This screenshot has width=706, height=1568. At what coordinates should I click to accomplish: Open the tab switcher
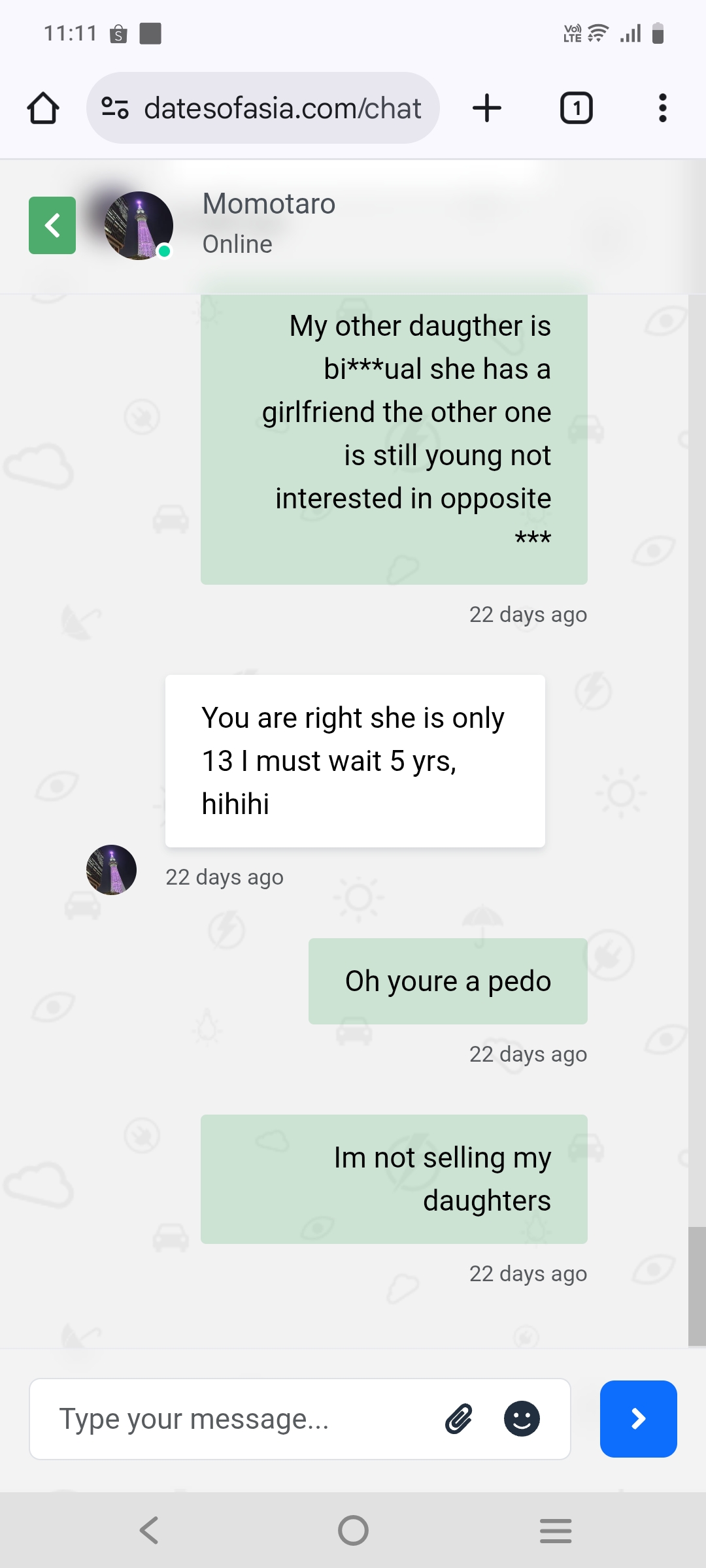pyautogui.click(x=576, y=108)
